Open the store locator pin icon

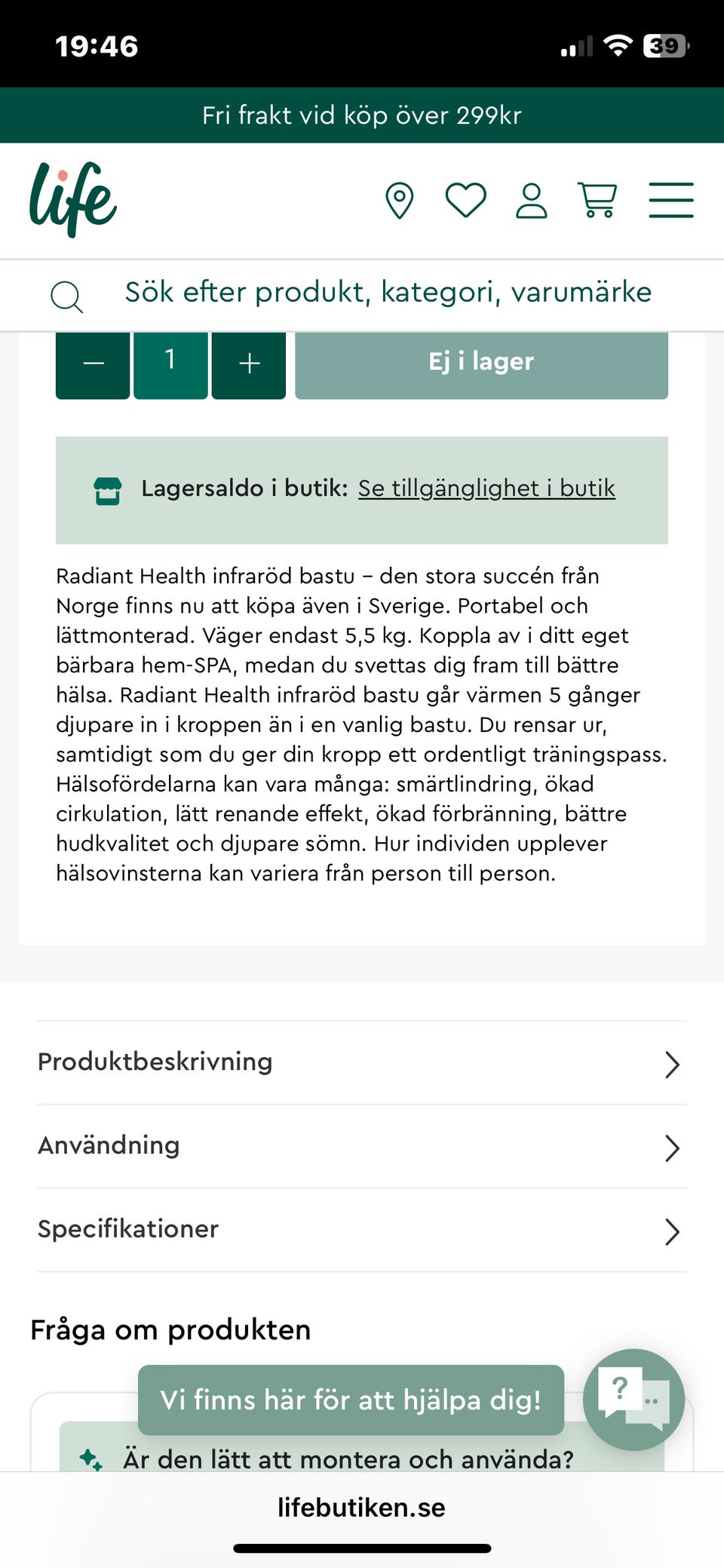point(399,200)
